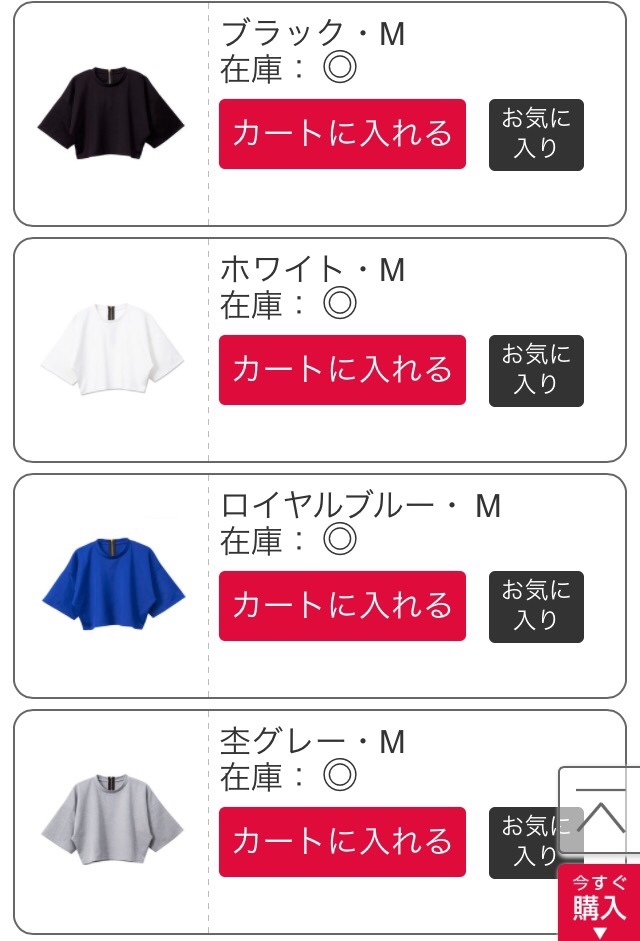640x941 pixels.
Task: Favorite the ロイヤルブルー・M item
Action: (536, 606)
